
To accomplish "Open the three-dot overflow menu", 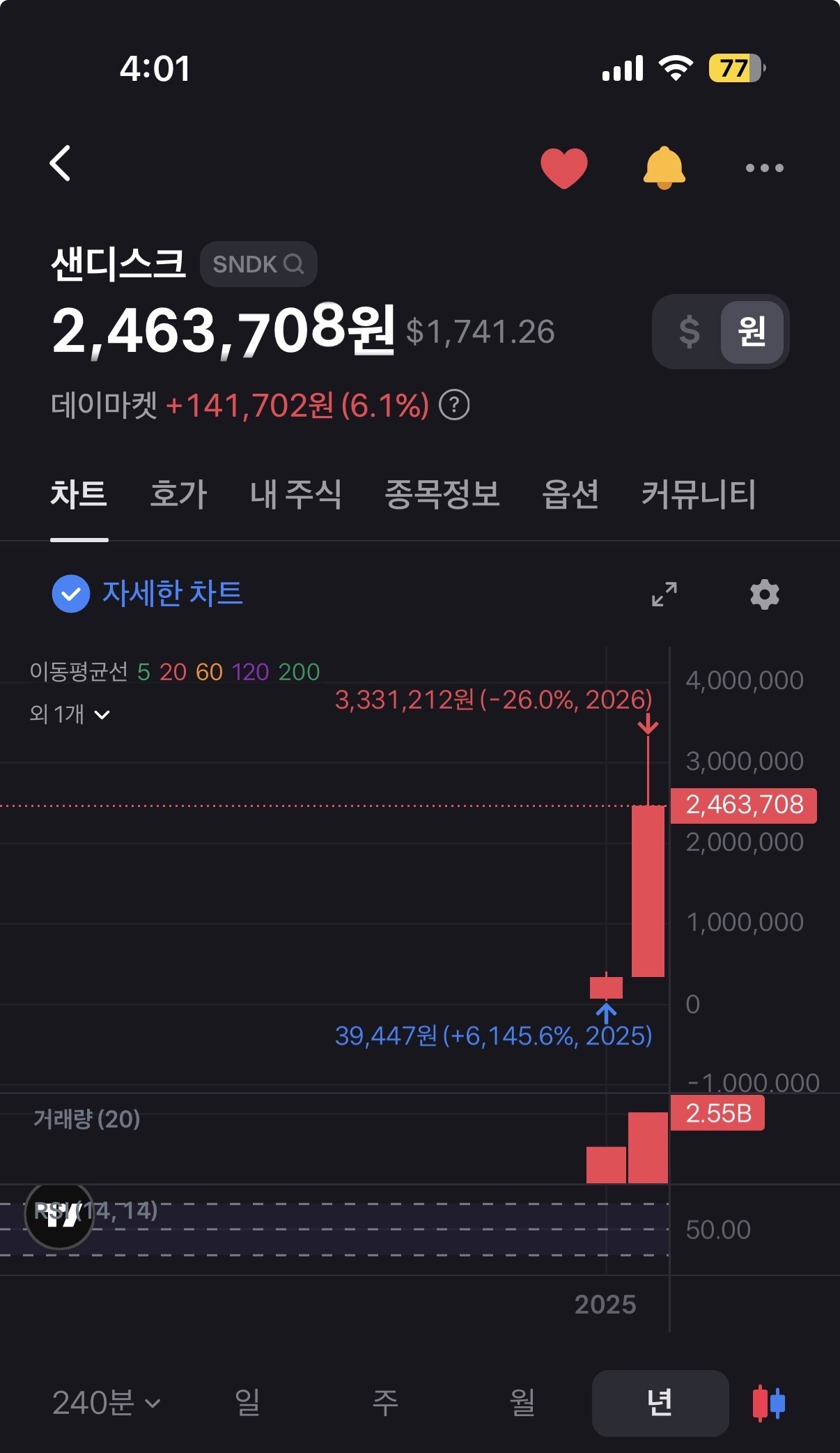I will click(764, 168).
